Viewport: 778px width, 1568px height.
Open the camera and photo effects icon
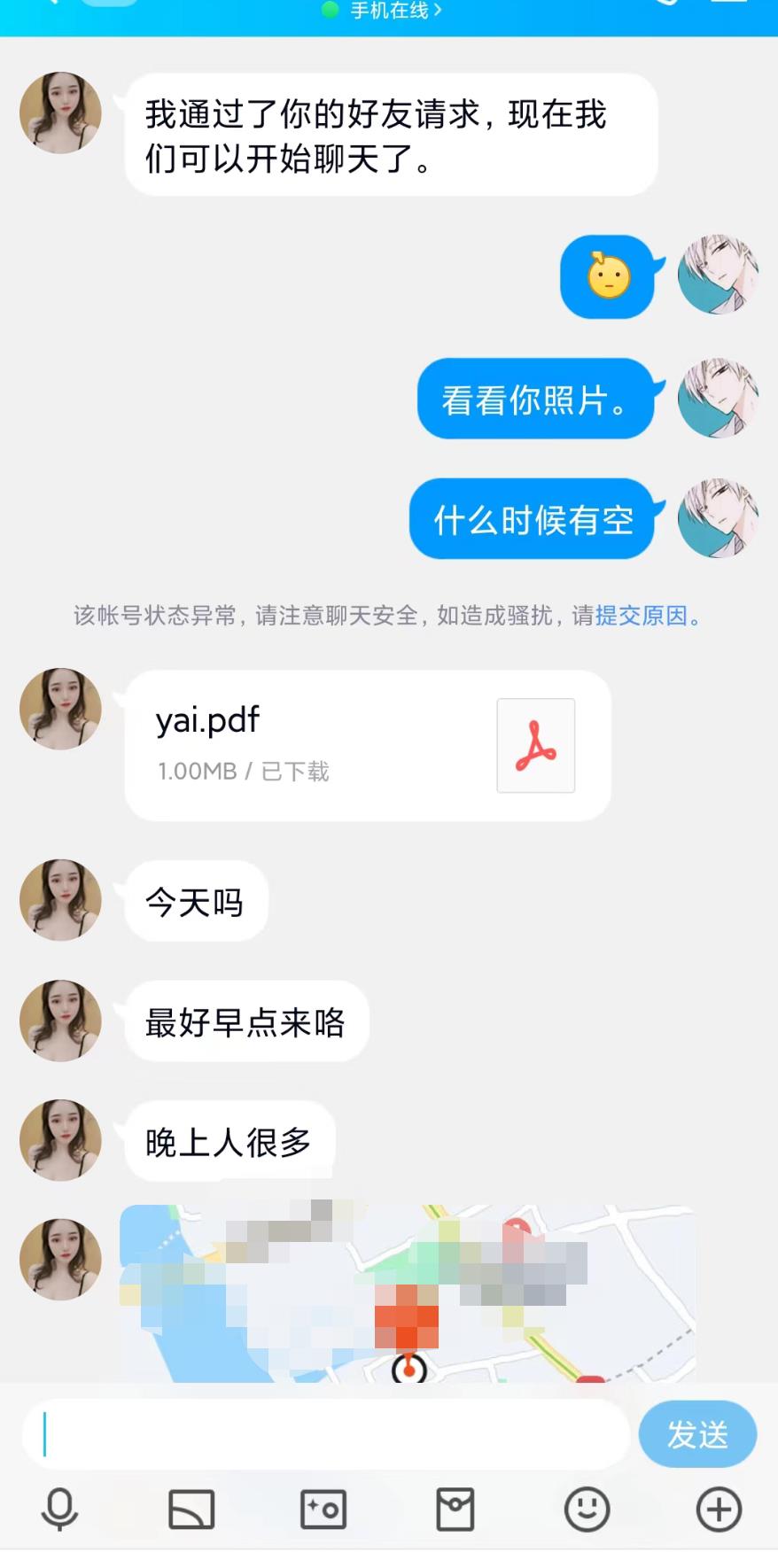pyautogui.click(x=323, y=1509)
